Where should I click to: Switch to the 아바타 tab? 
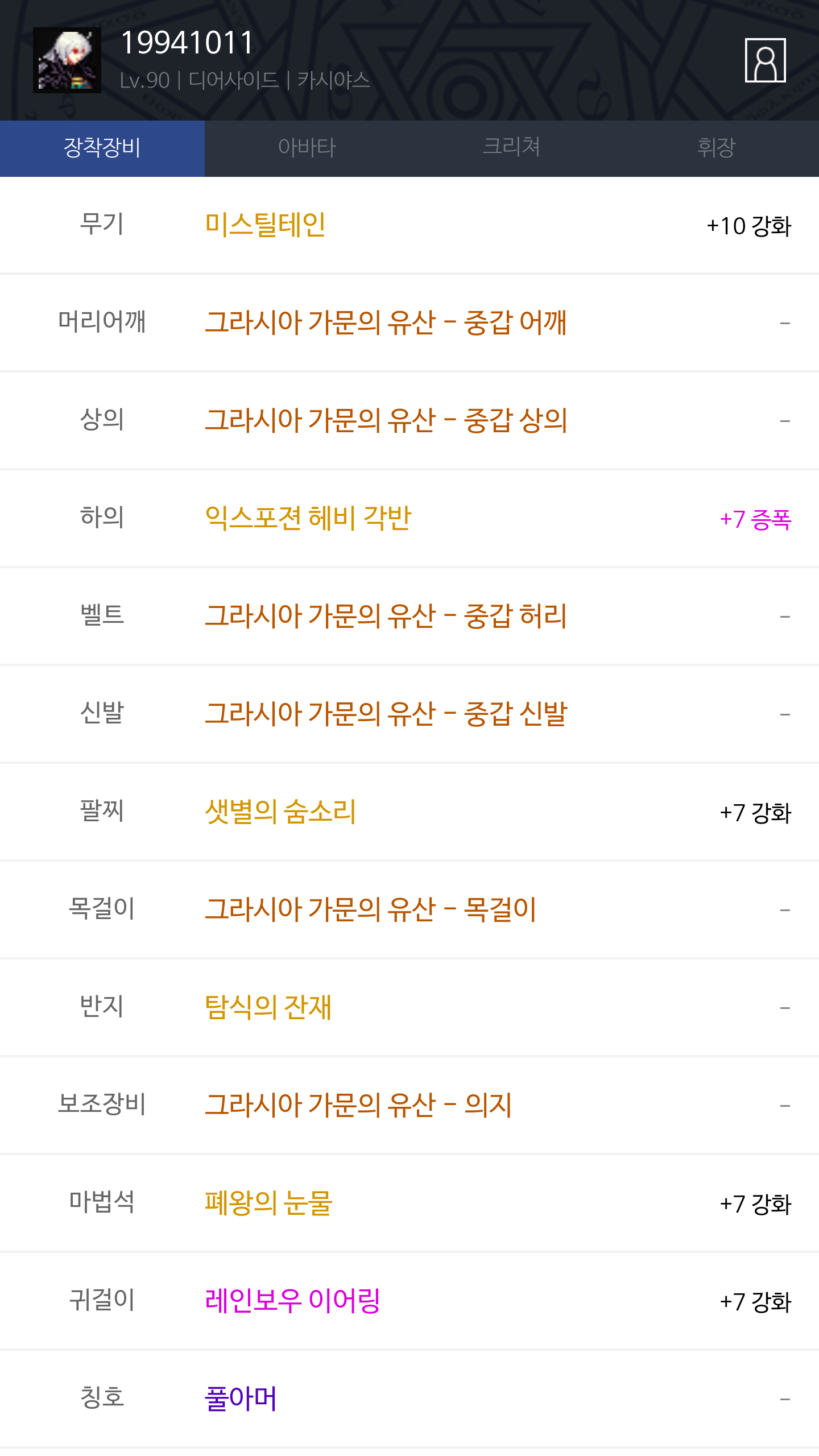coord(307,148)
